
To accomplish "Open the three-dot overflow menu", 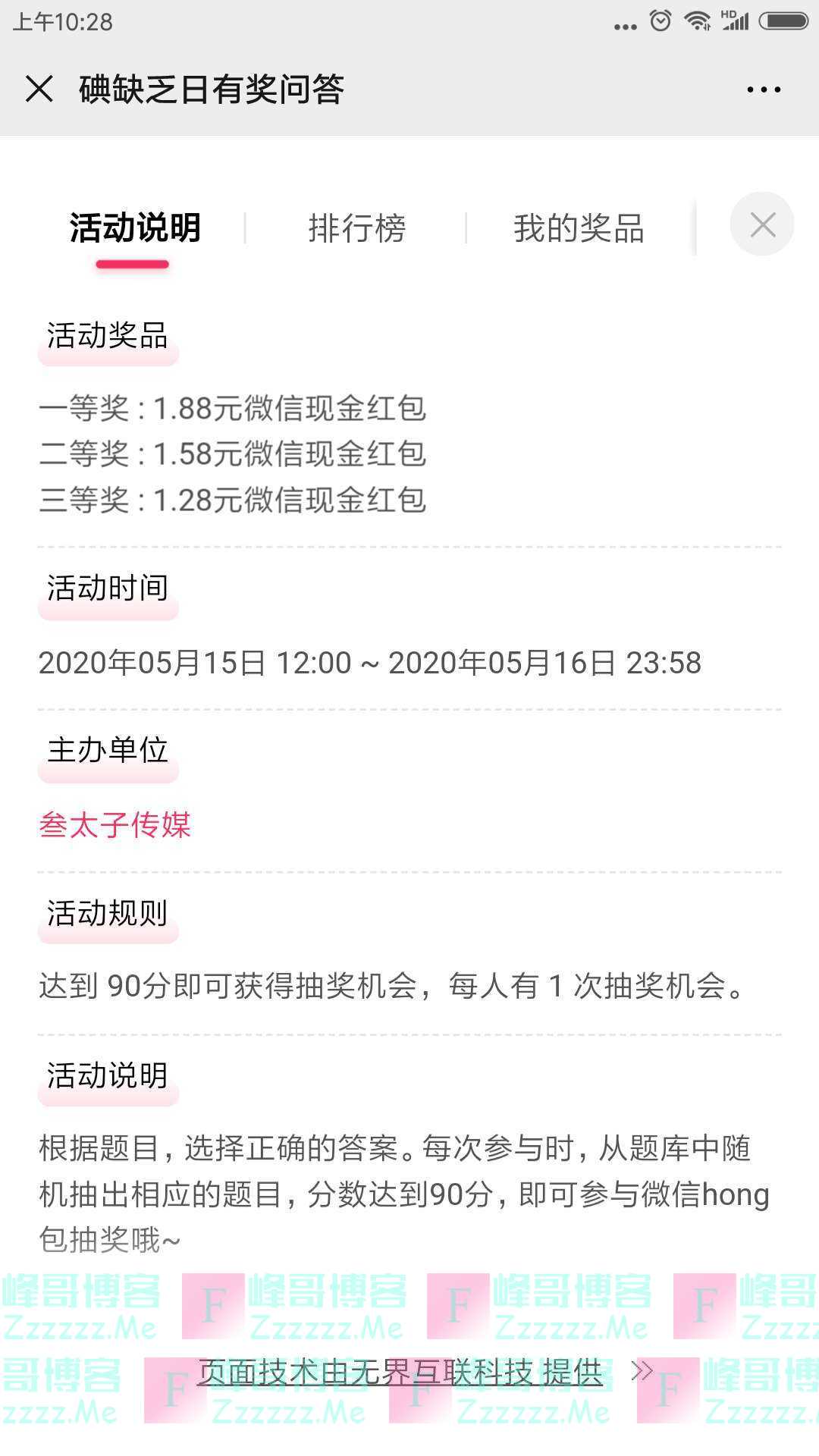I will click(763, 89).
